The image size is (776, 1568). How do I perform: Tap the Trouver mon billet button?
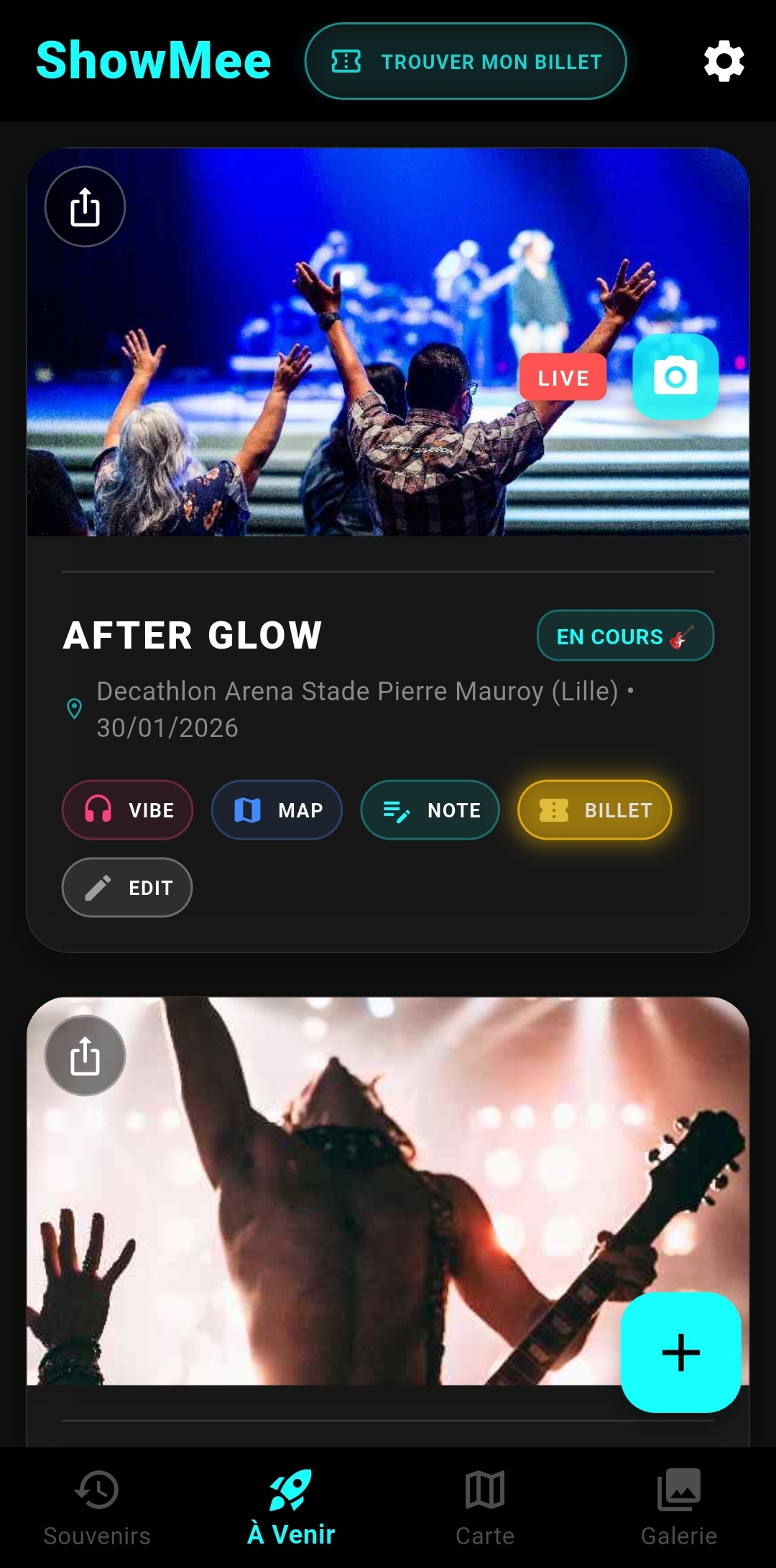coord(466,61)
